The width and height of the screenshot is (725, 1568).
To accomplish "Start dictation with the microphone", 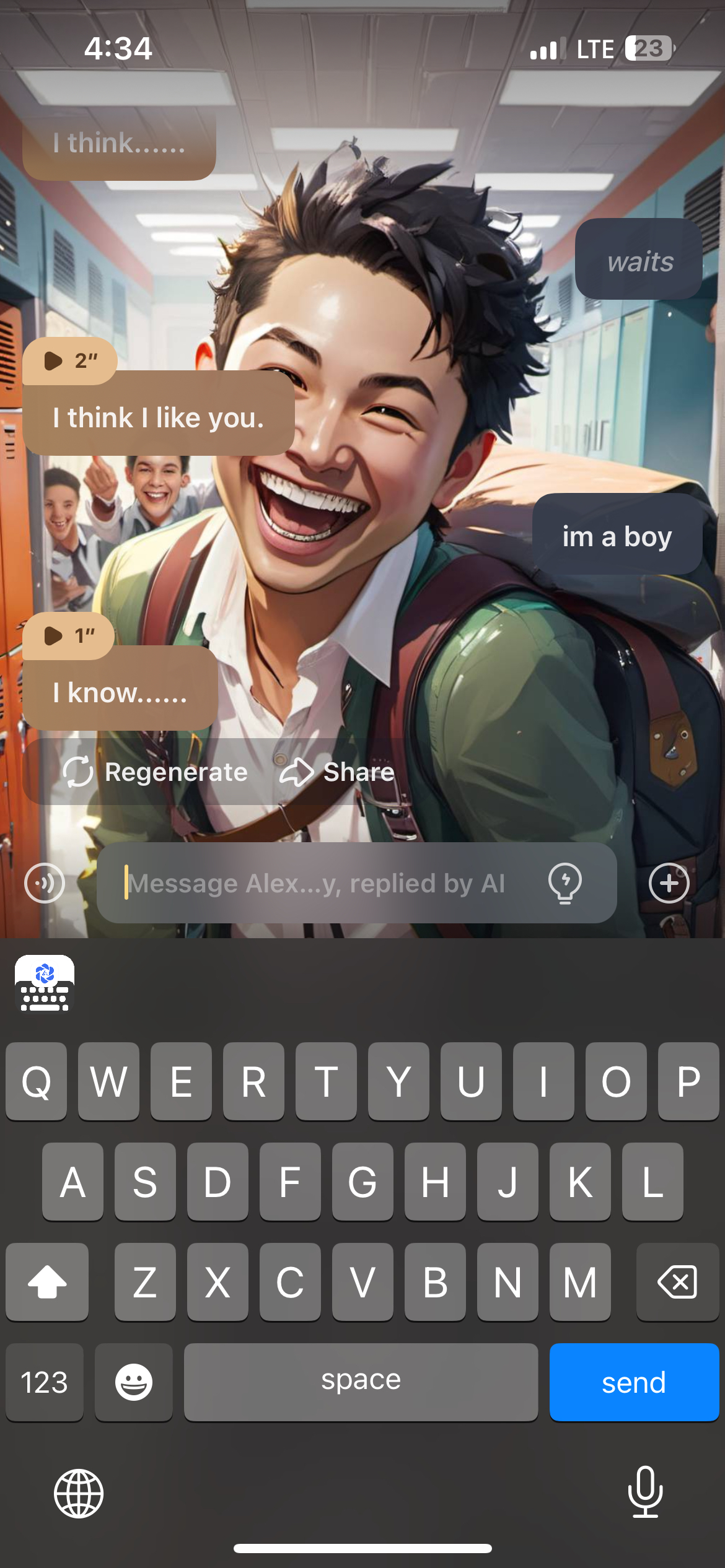I will tap(645, 1492).
